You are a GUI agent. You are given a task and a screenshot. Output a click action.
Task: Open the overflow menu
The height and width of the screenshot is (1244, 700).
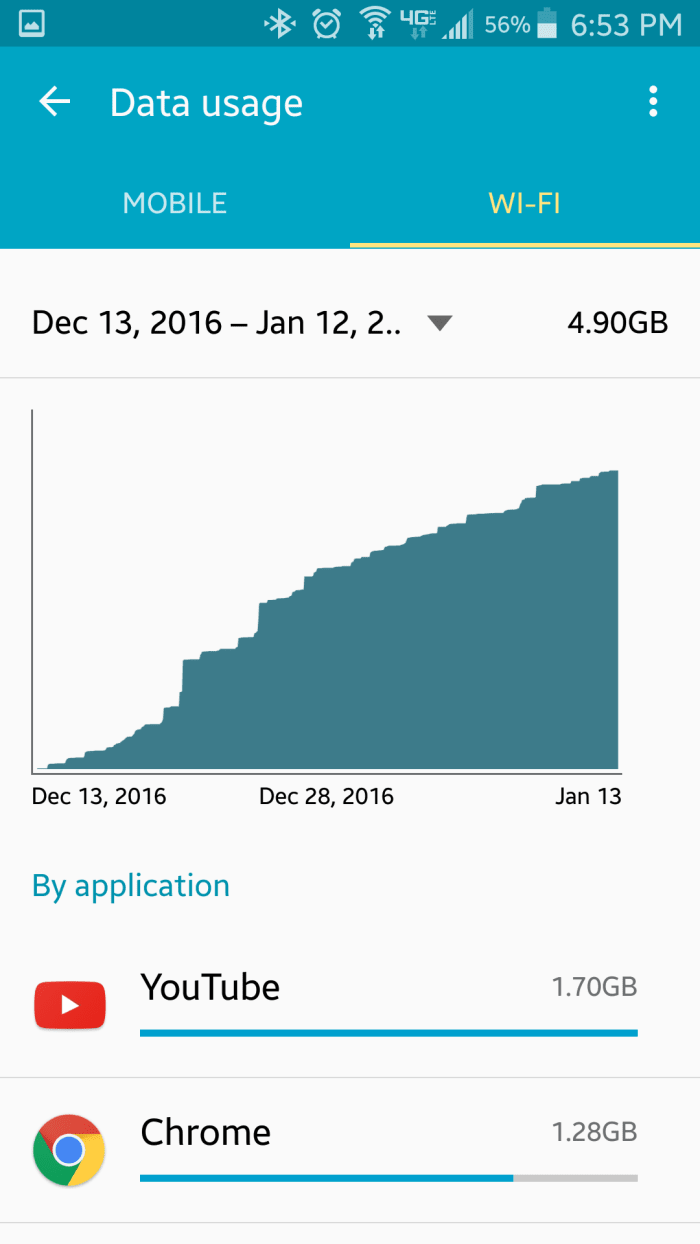click(653, 102)
